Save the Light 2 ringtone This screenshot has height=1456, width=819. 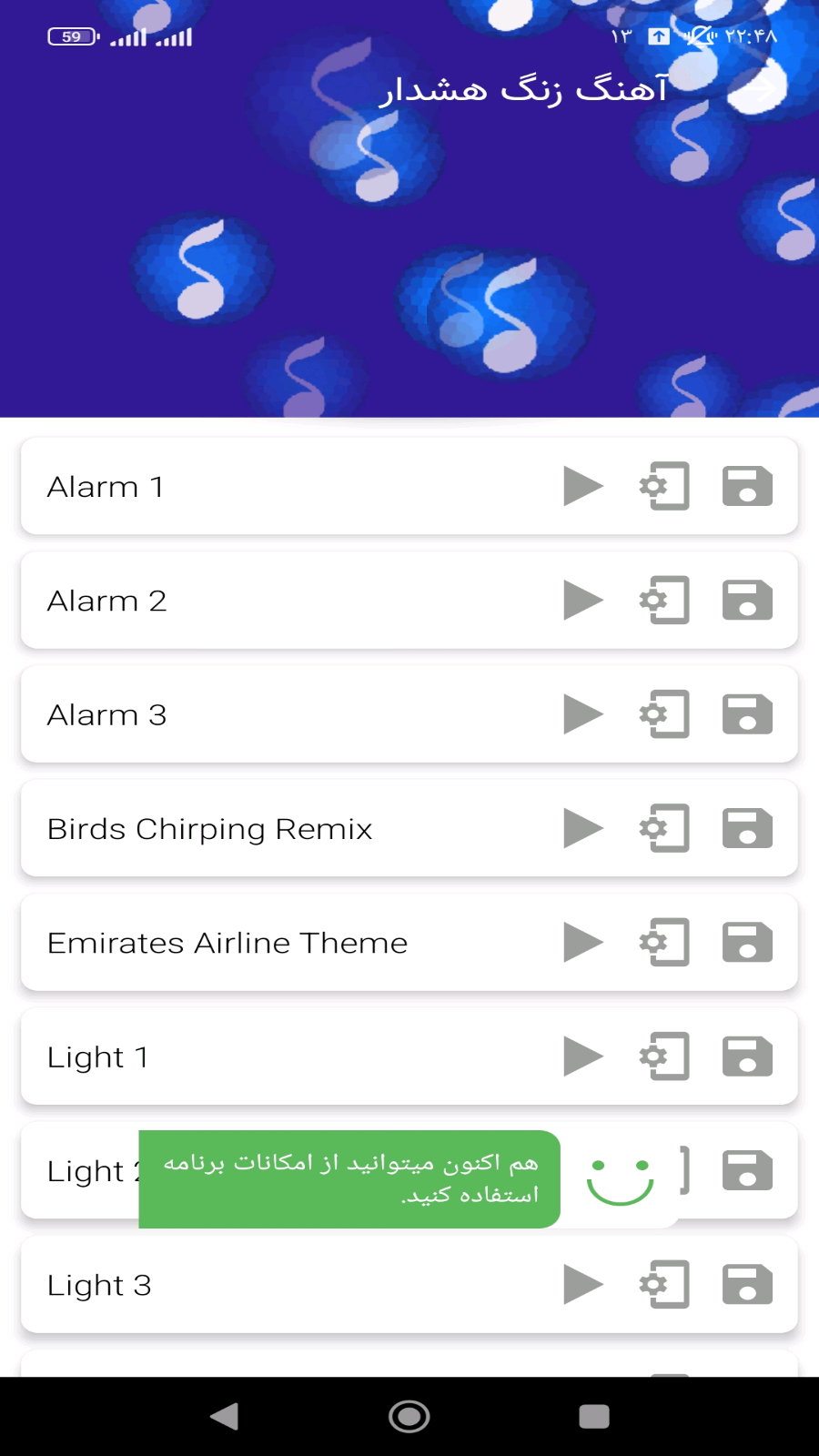tap(747, 1170)
